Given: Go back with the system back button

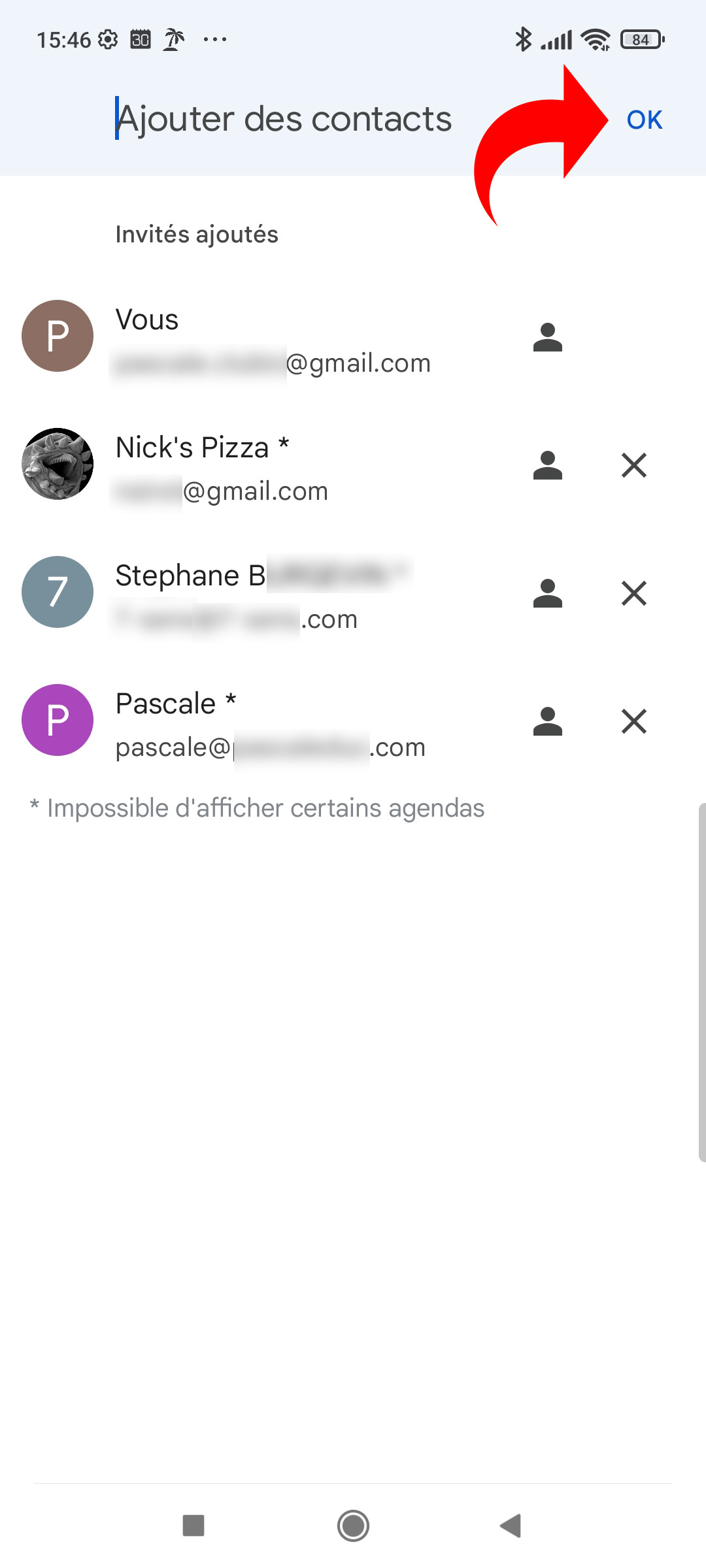Looking at the screenshot, I should click(511, 1526).
